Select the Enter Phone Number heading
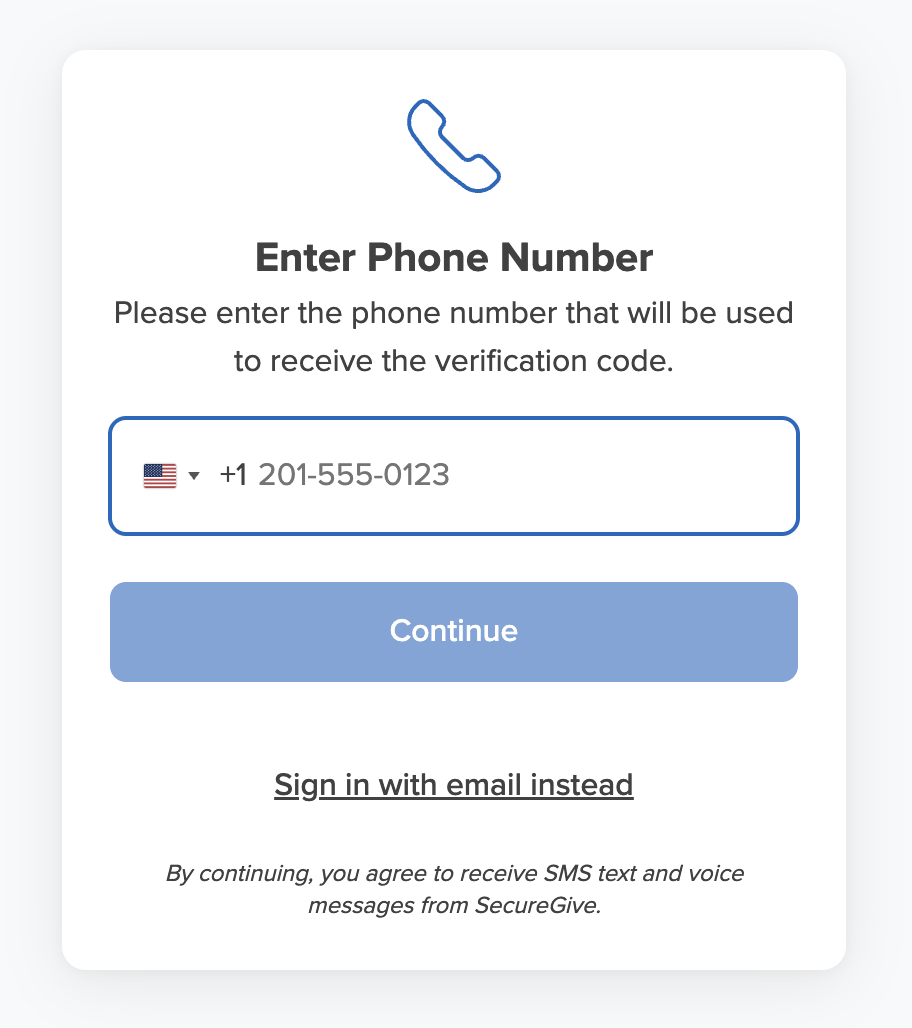This screenshot has height=1028, width=912. [454, 257]
